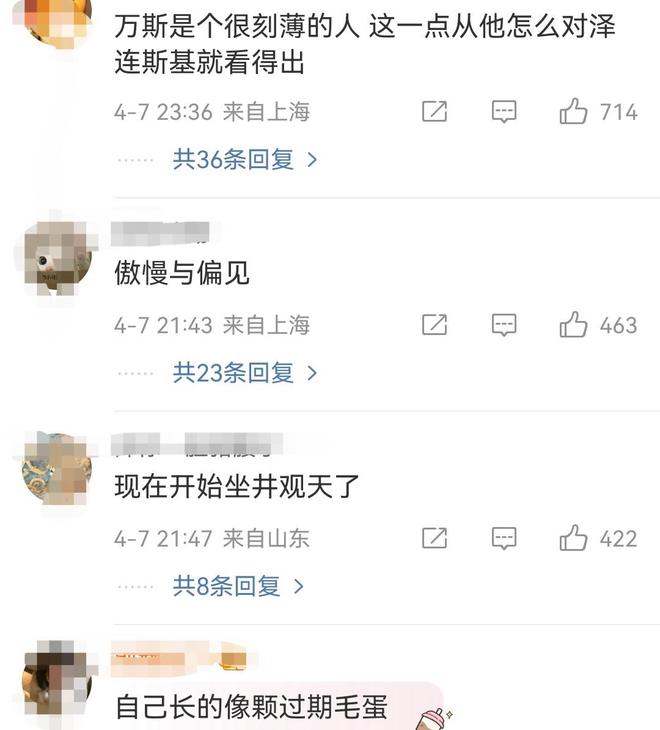Reply to the comment with 714 likes
The image size is (660, 730).
point(504,112)
